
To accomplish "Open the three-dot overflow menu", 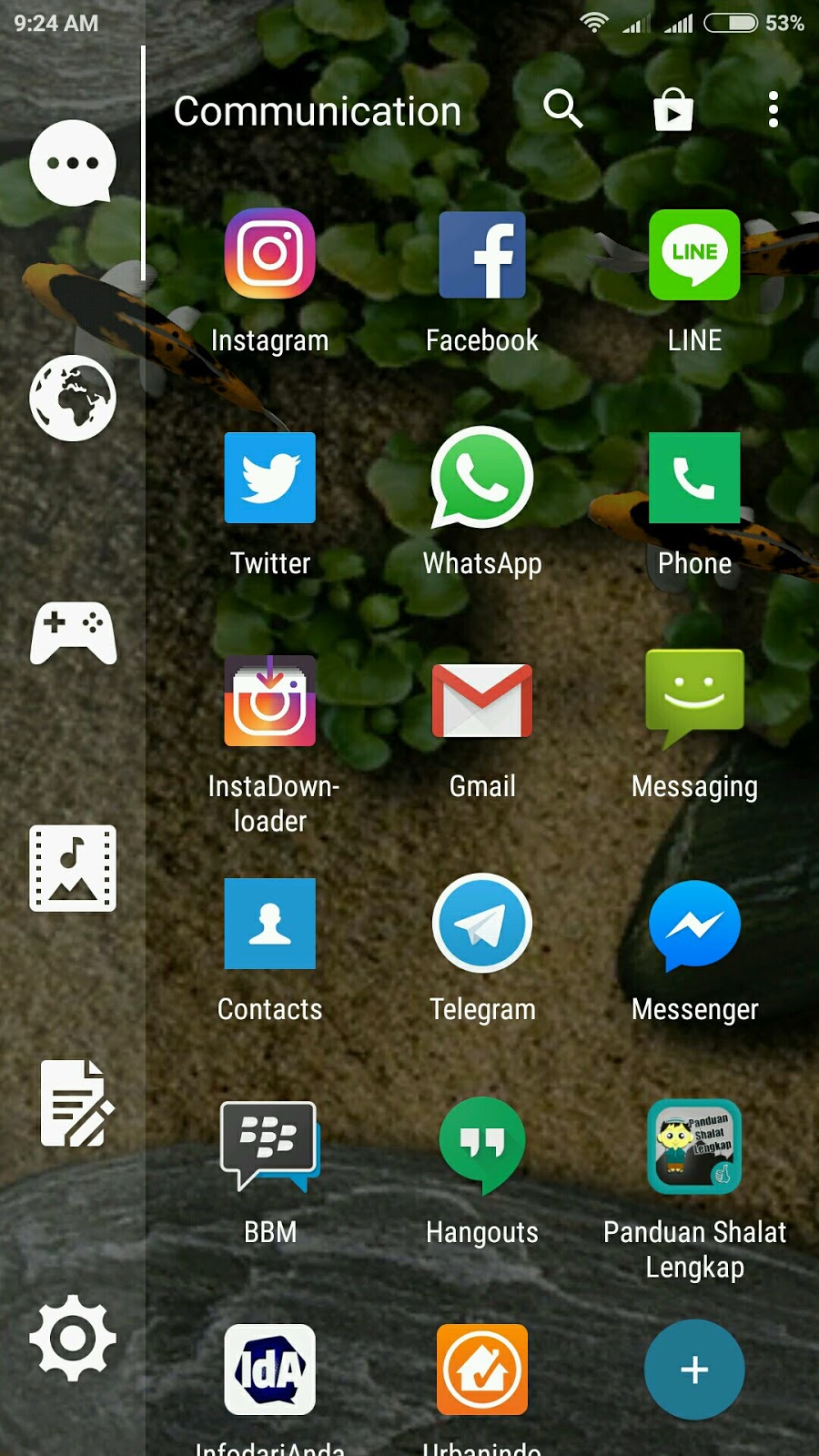I will click(773, 109).
